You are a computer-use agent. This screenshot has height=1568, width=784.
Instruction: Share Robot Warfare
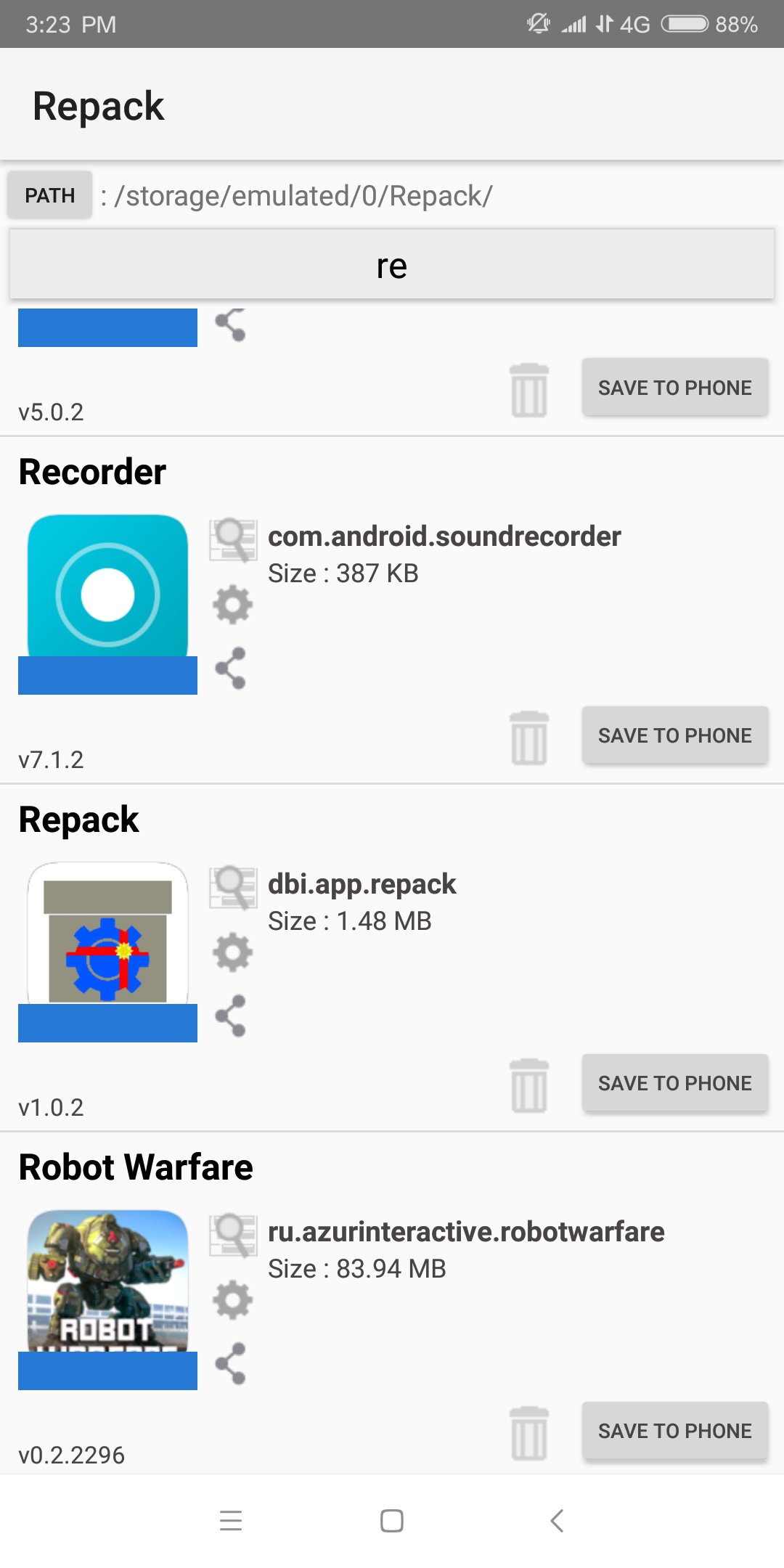[x=231, y=1363]
